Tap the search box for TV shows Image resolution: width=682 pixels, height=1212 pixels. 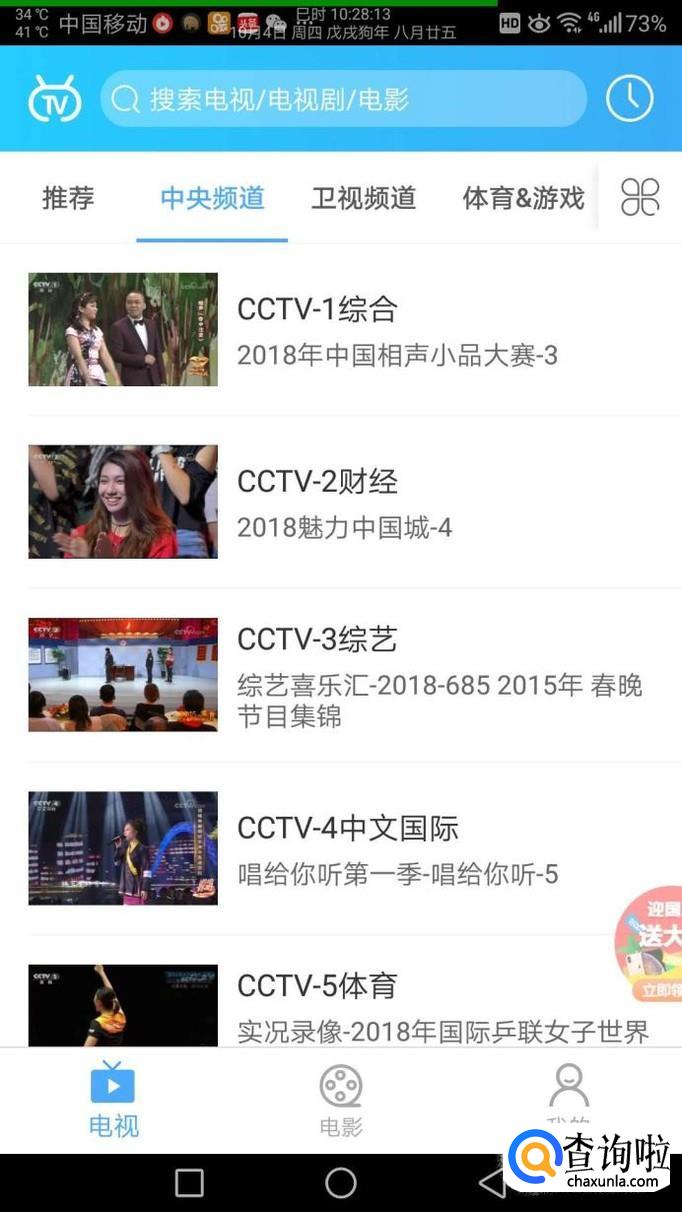point(343,99)
